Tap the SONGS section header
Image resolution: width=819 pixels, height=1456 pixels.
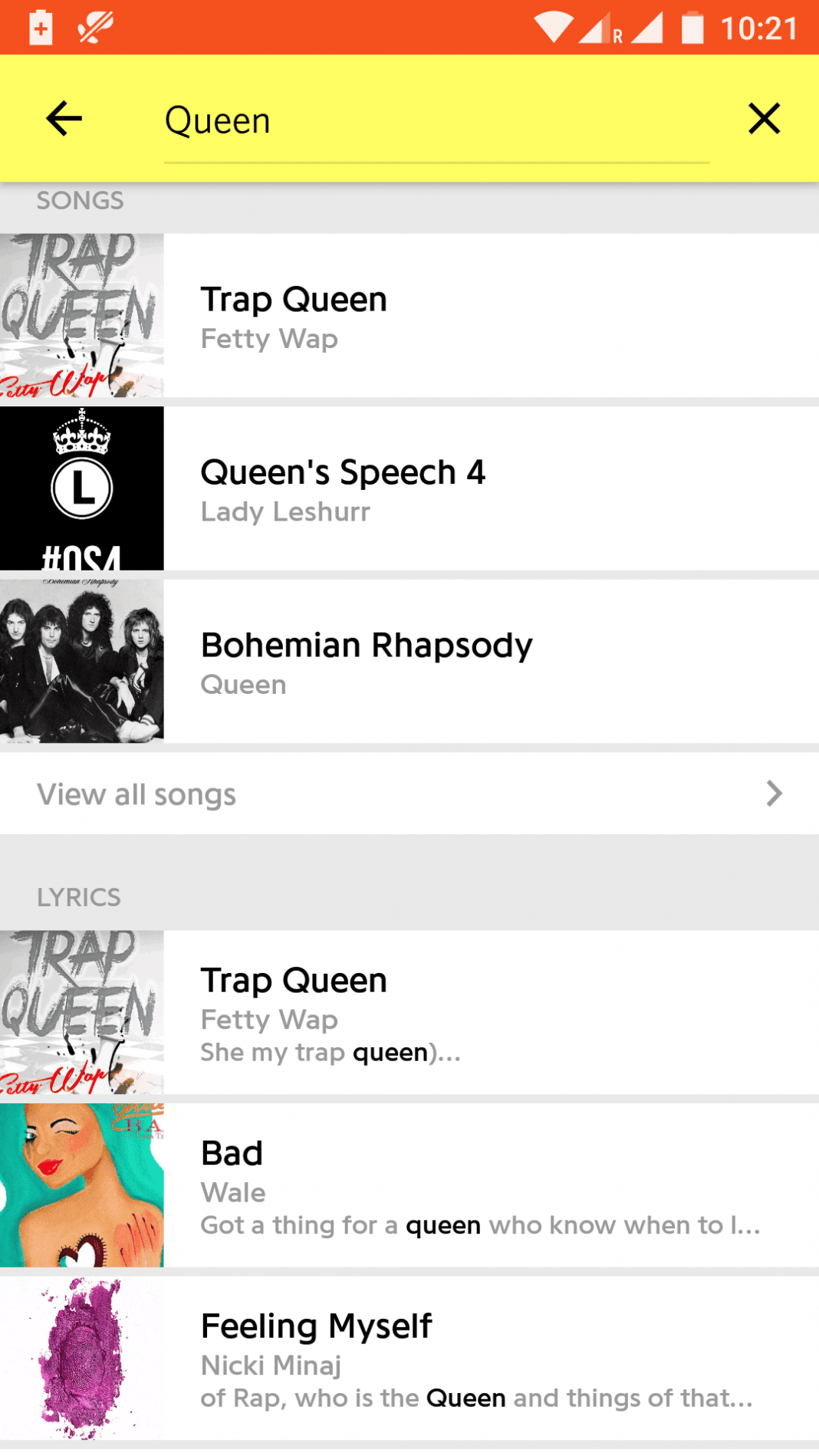[79, 200]
